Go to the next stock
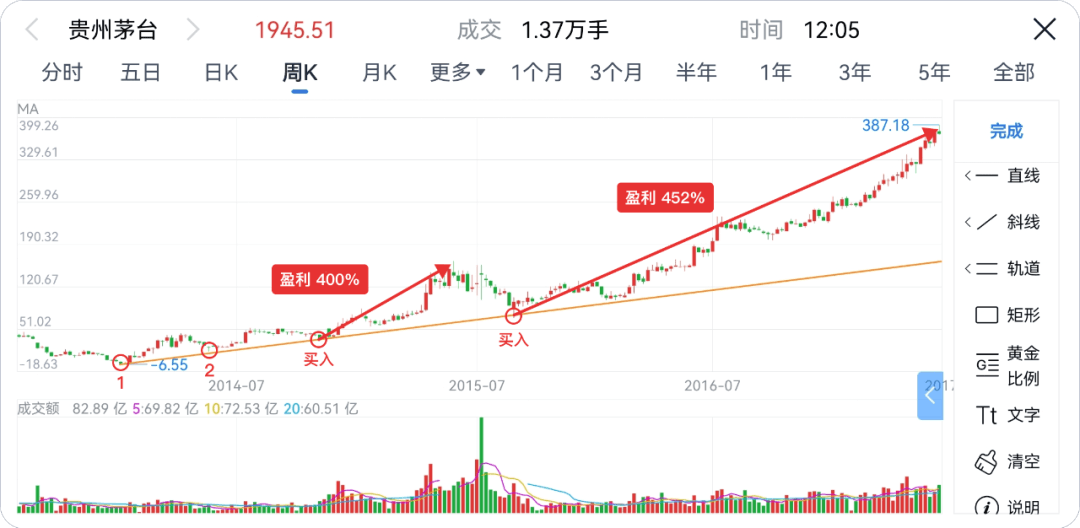This screenshot has width=1080, height=528. (x=193, y=30)
